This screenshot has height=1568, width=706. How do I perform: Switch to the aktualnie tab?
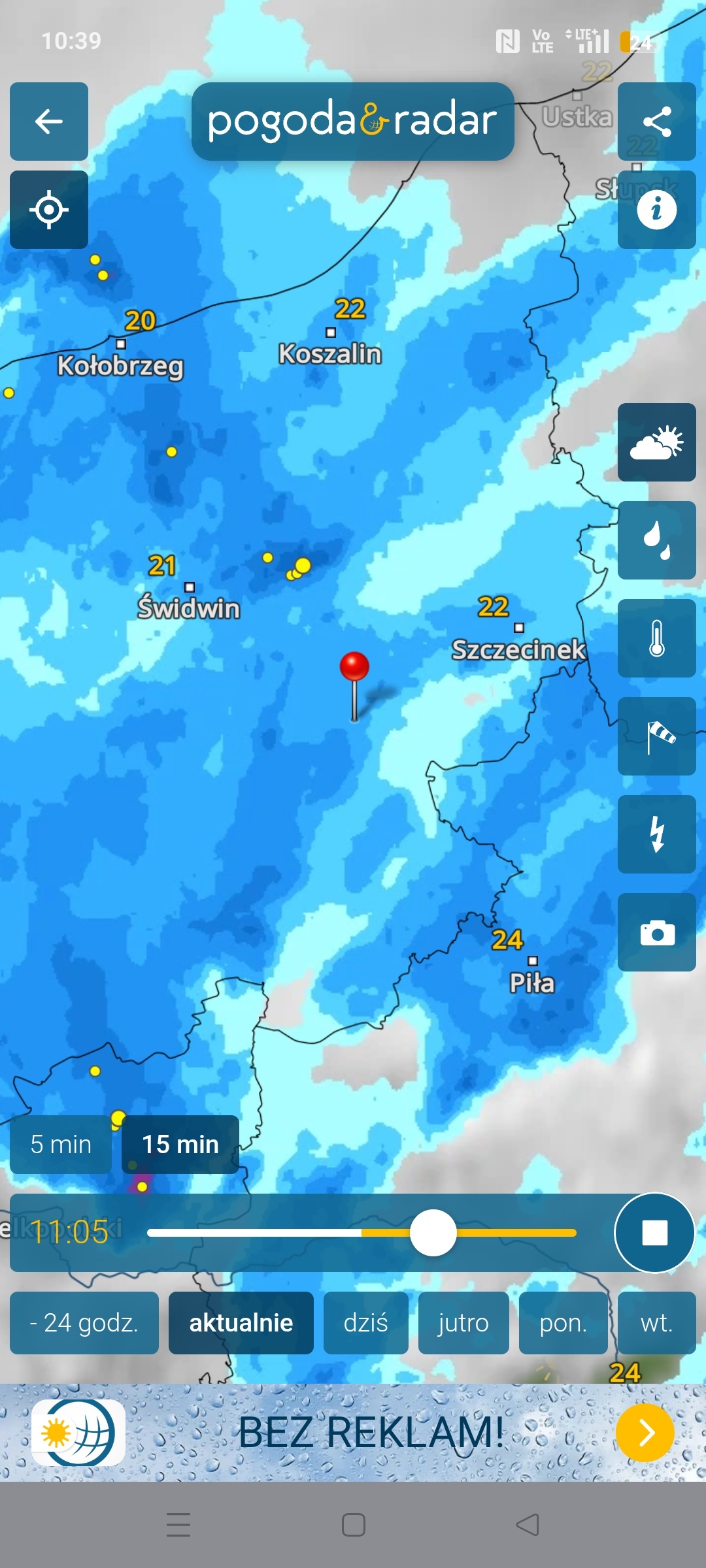241,1323
